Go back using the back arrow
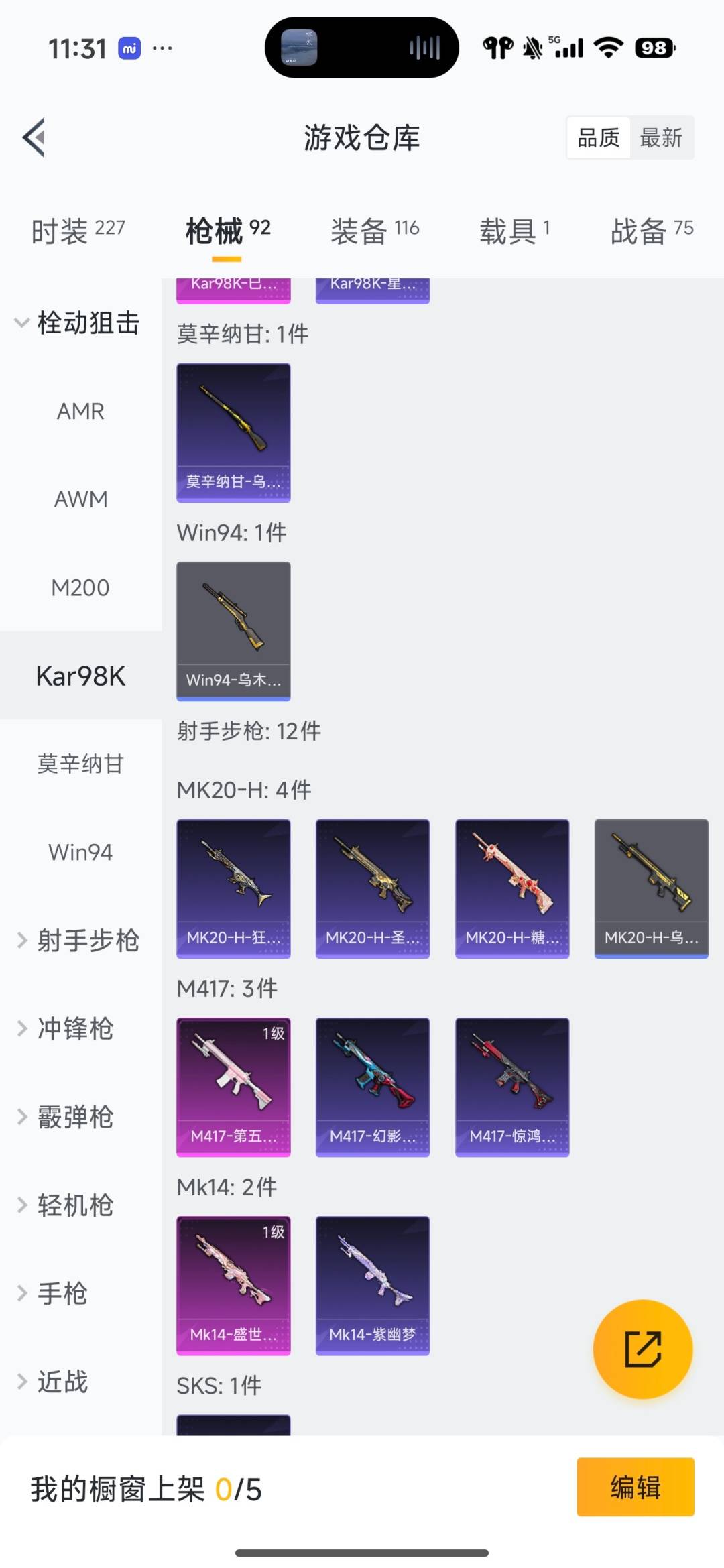724x1568 pixels. (35, 137)
